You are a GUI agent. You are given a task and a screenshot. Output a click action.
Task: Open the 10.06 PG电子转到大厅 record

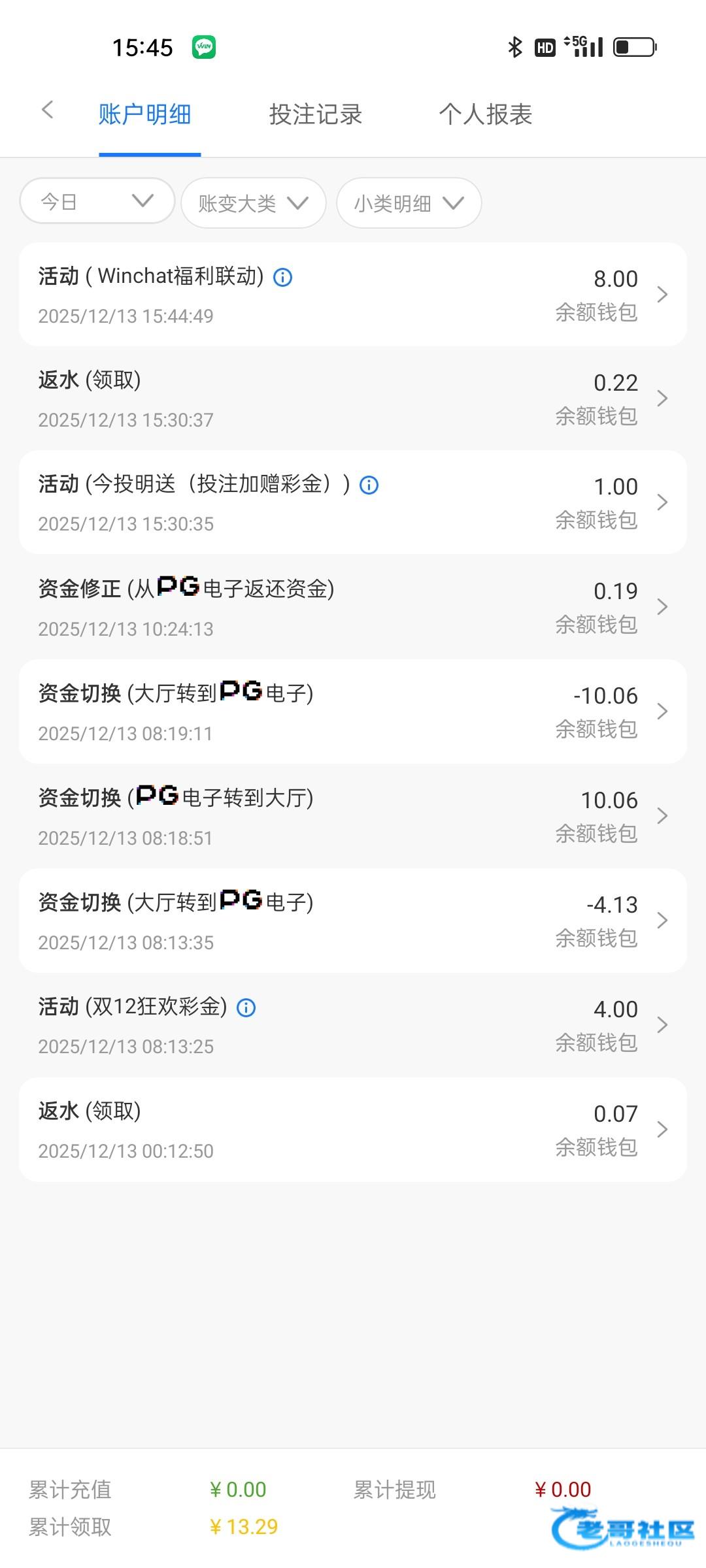[x=353, y=816]
